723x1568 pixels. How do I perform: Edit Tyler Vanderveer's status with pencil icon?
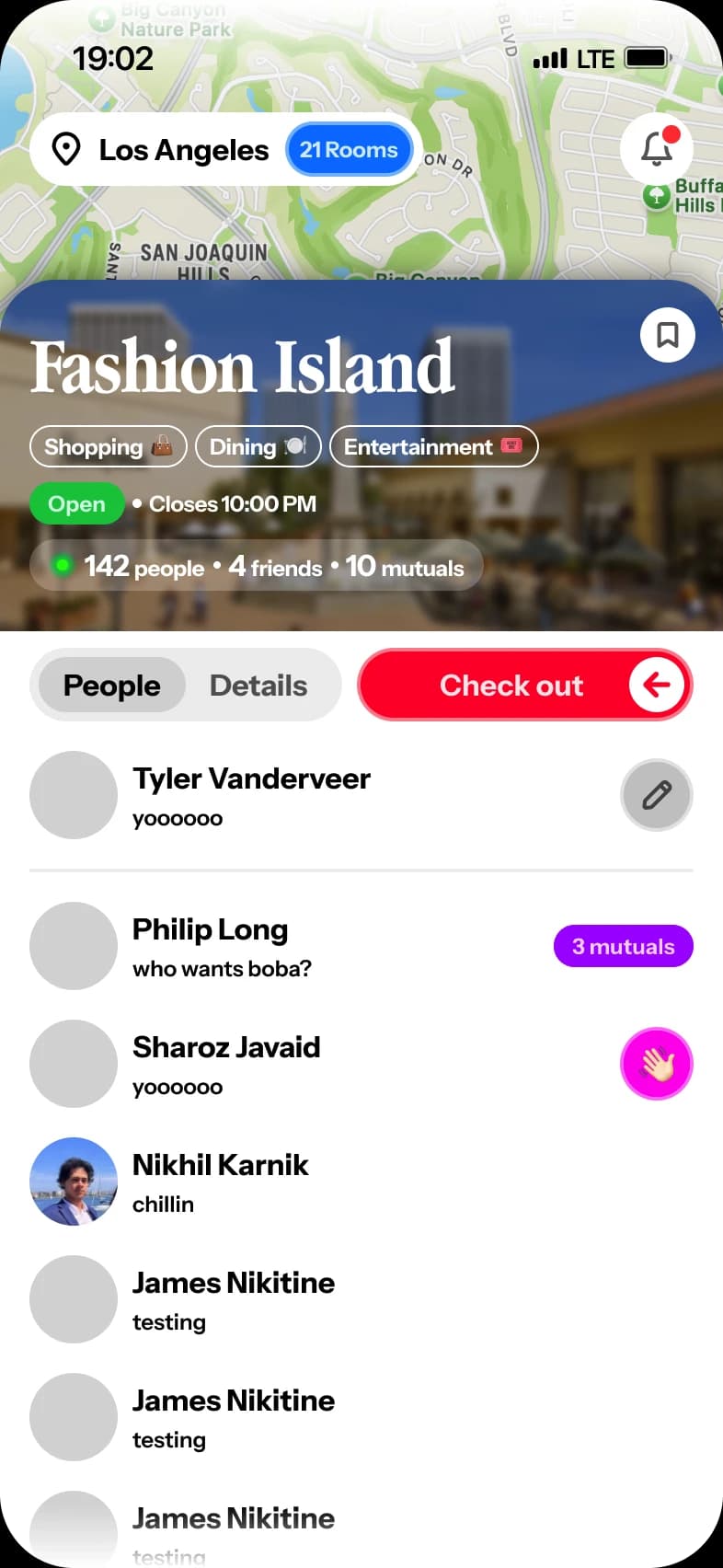coord(656,796)
